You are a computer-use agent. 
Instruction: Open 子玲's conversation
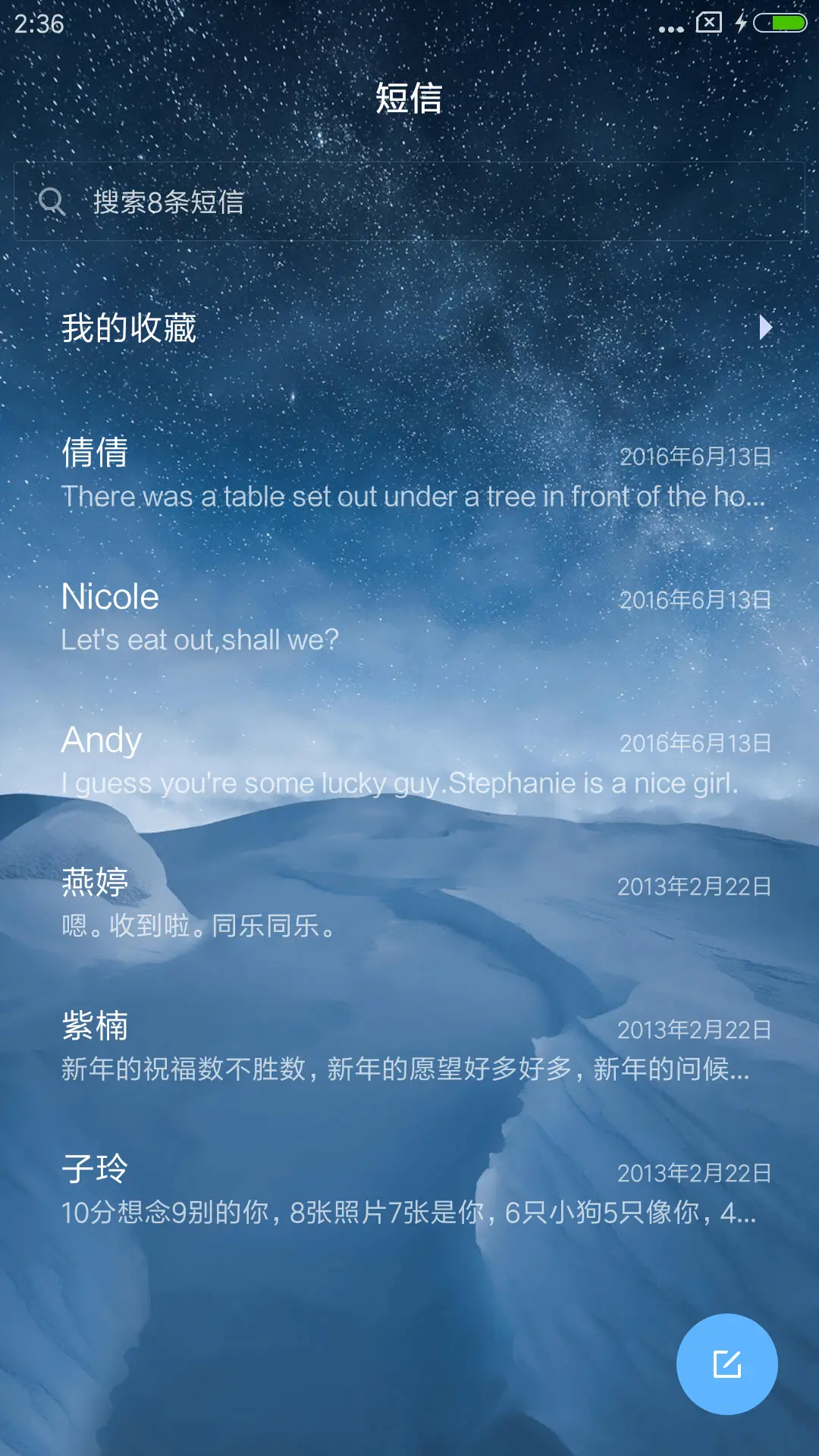303,1191
